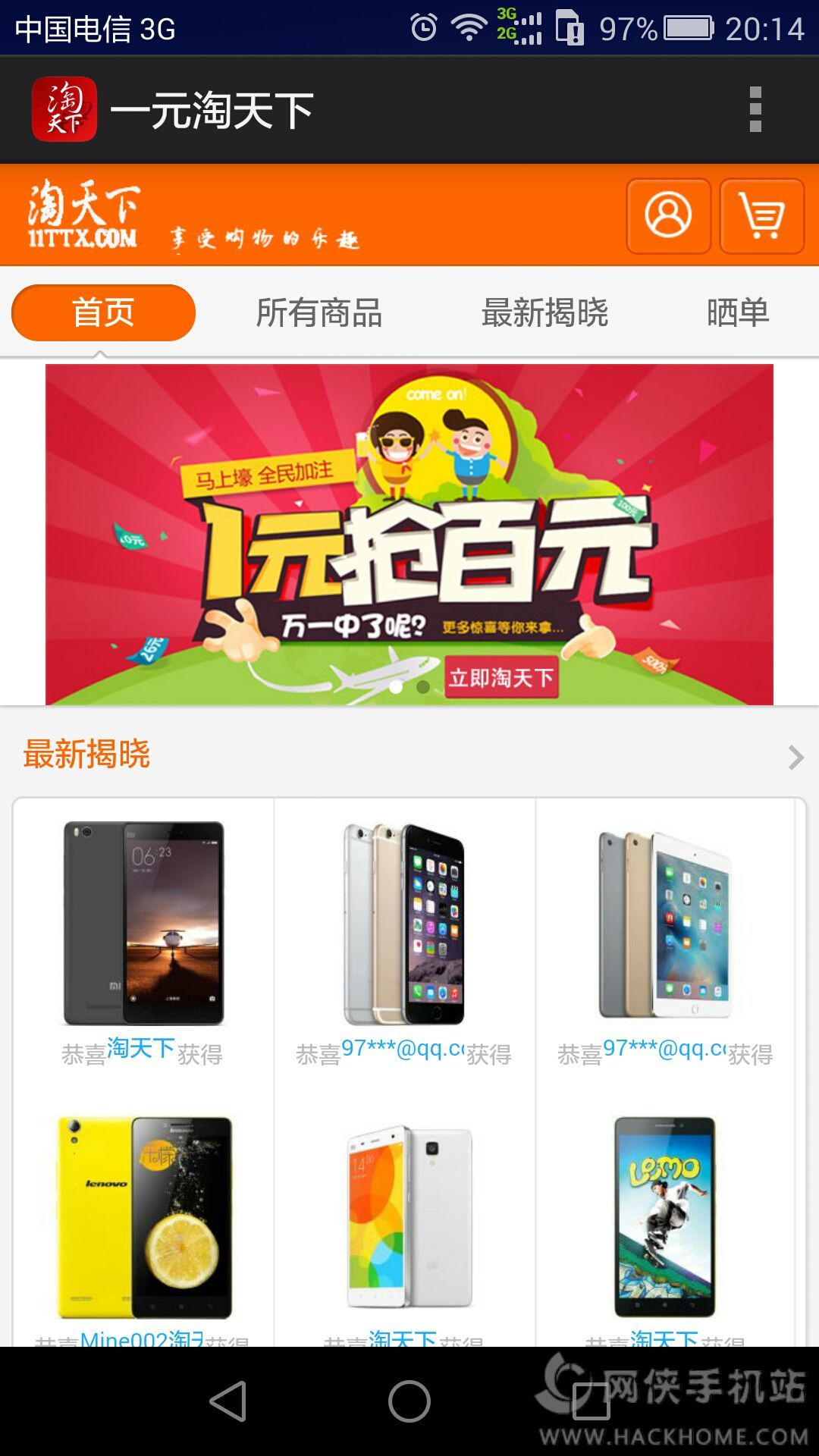819x1456 pixels.
Task: Expand the 最新揭晓 section via its arrow
Action: (795, 757)
